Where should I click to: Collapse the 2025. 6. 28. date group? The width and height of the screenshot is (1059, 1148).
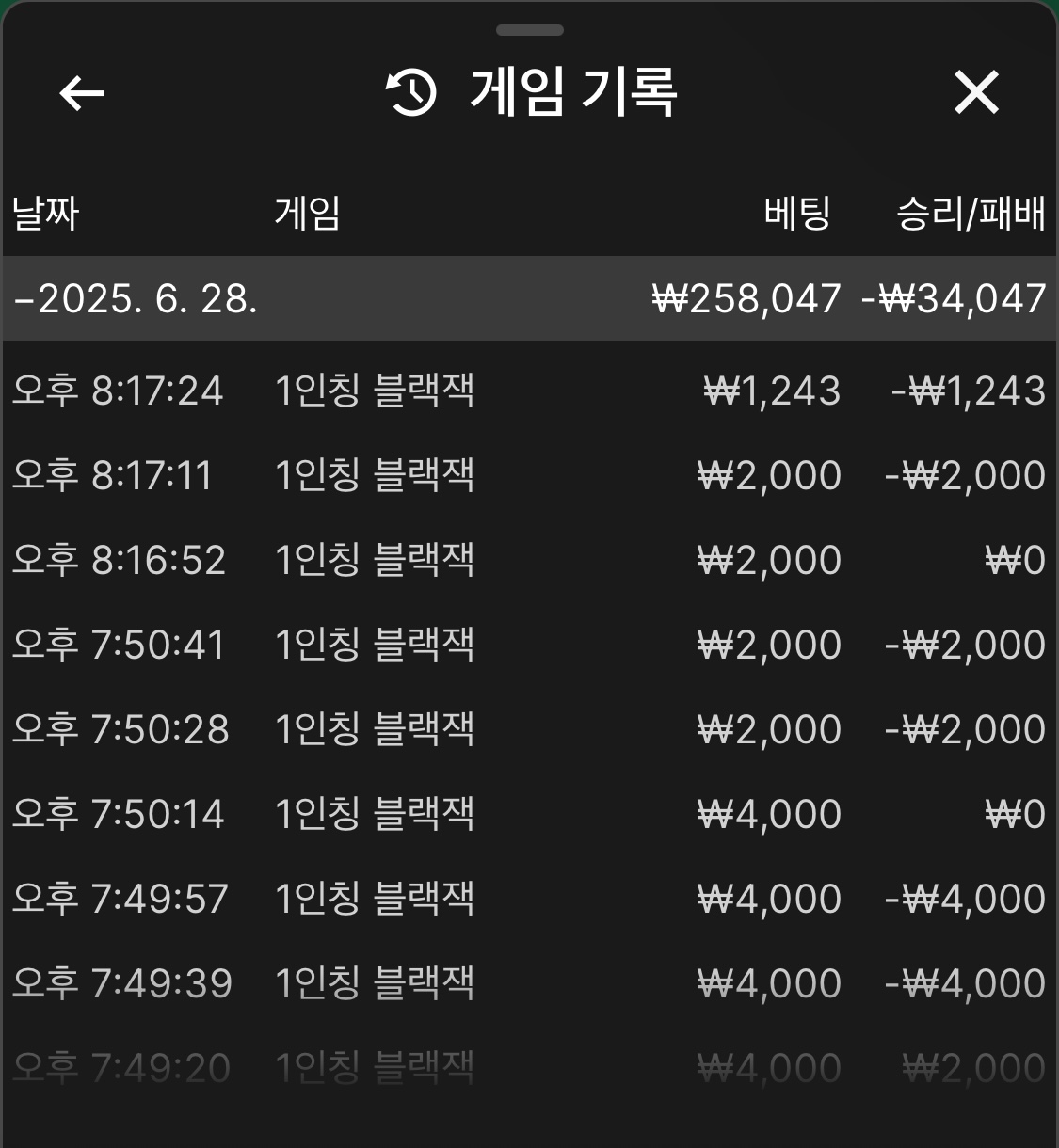(136, 299)
